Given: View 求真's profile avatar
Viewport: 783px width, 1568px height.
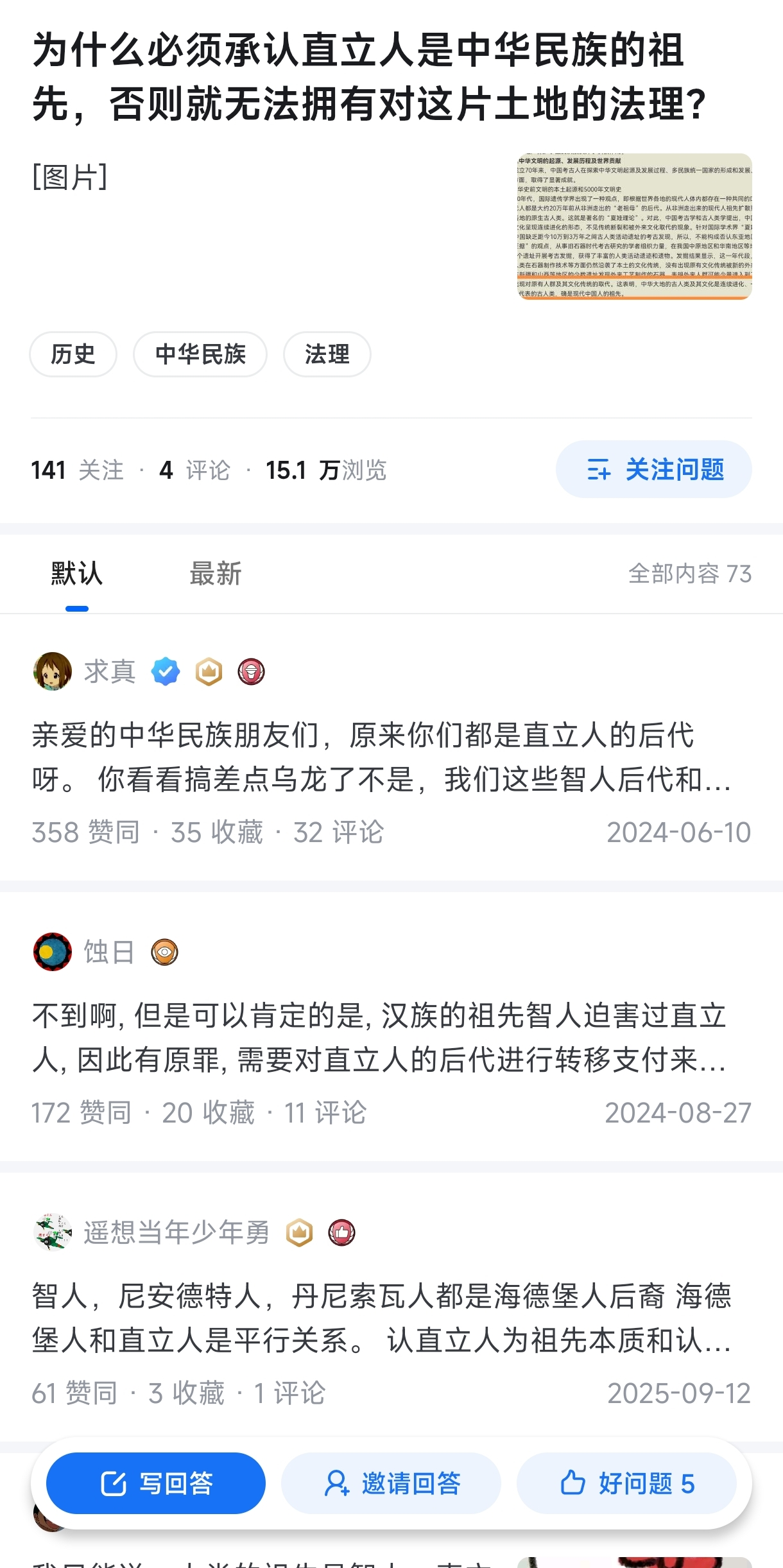Looking at the screenshot, I should (53, 671).
